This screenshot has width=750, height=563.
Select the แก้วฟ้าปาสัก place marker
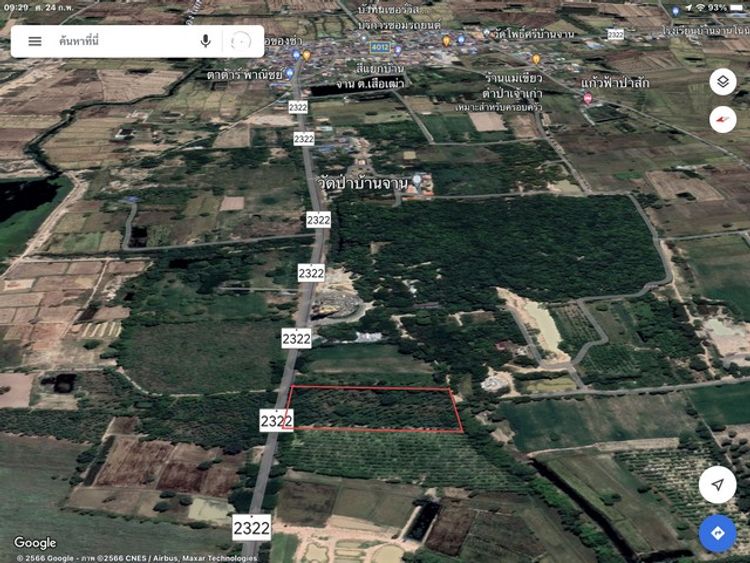[x=586, y=97]
